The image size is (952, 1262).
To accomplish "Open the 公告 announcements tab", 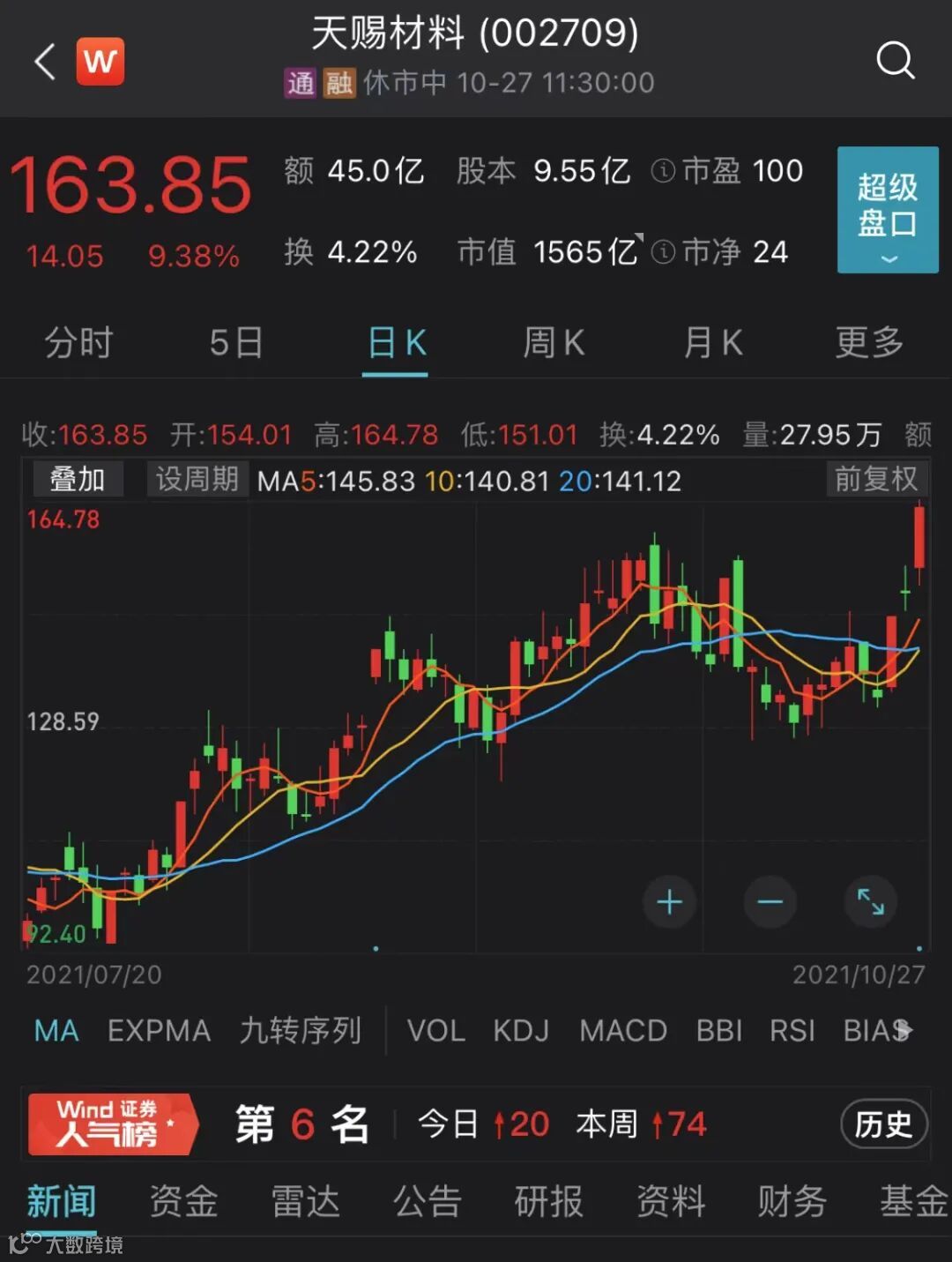I will (x=428, y=1201).
